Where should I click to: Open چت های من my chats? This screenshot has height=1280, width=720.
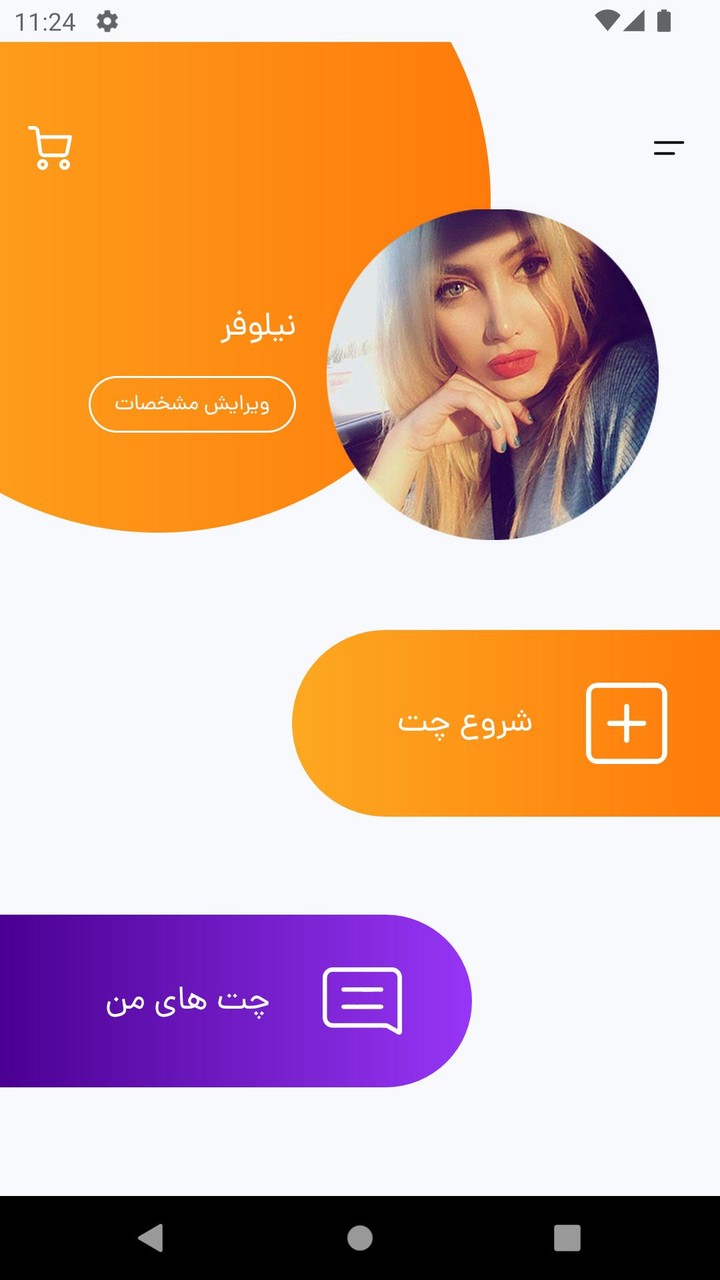(235, 1000)
